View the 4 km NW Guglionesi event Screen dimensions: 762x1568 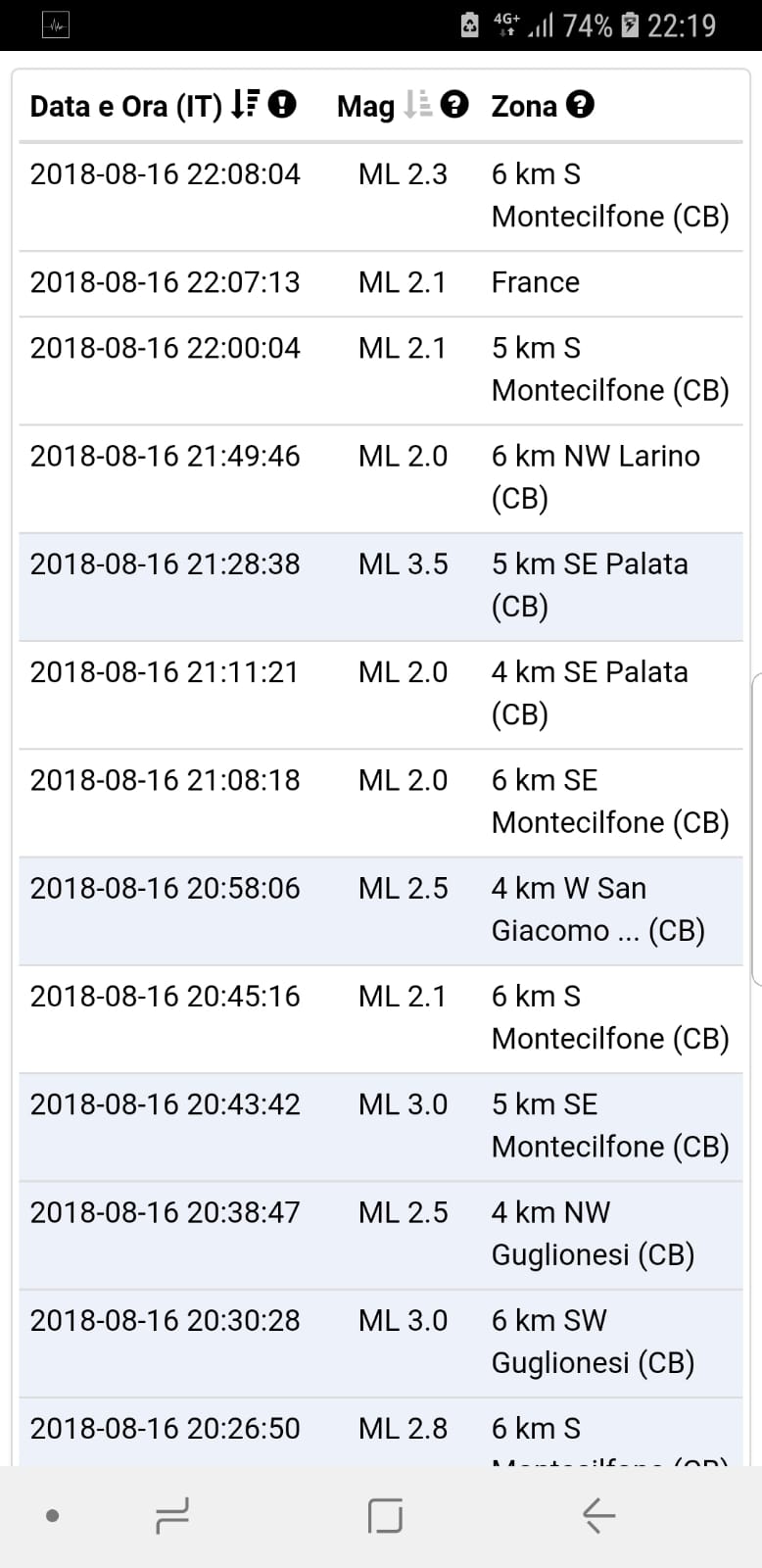click(x=381, y=1235)
